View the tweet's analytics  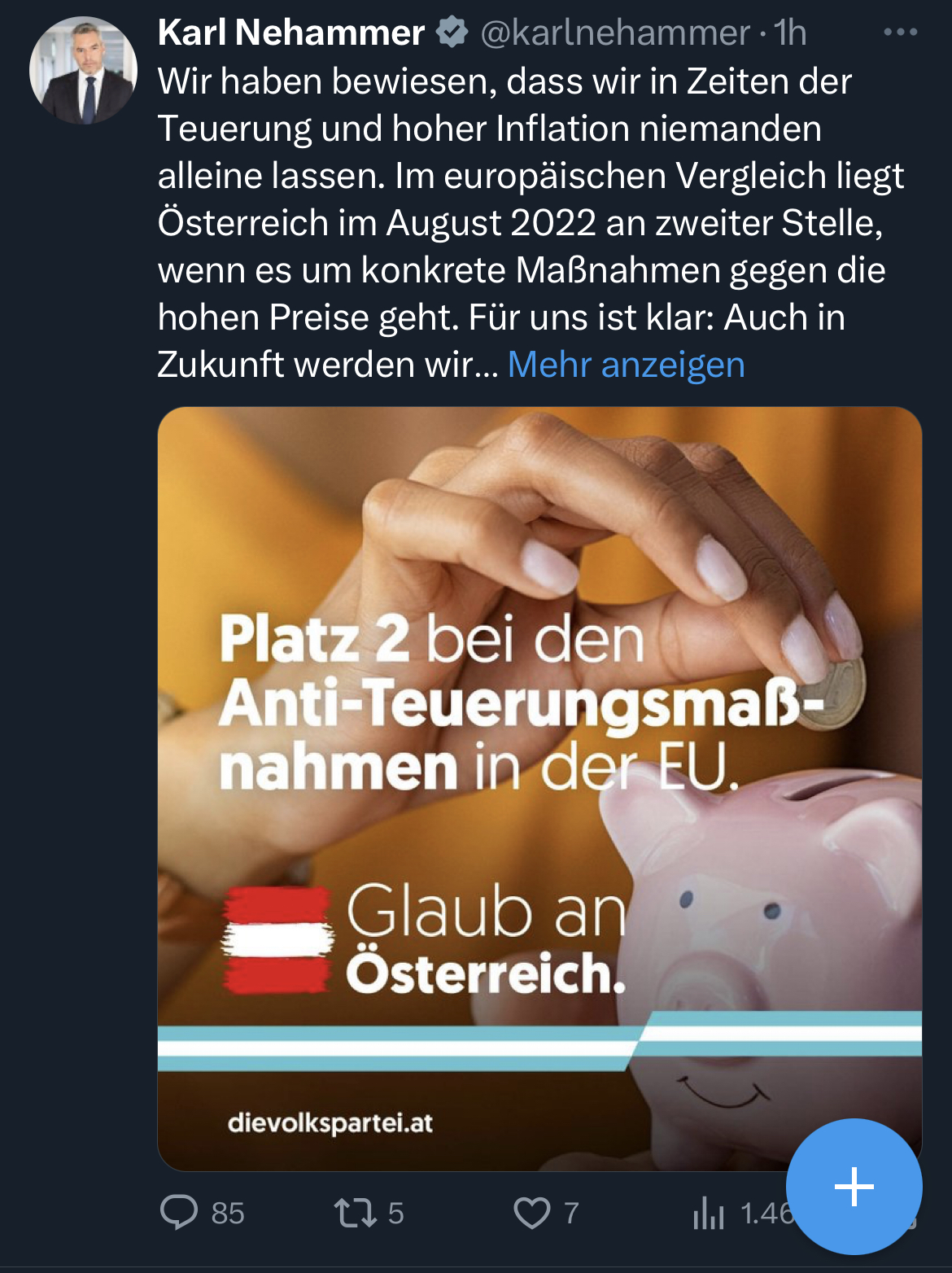(710, 1214)
